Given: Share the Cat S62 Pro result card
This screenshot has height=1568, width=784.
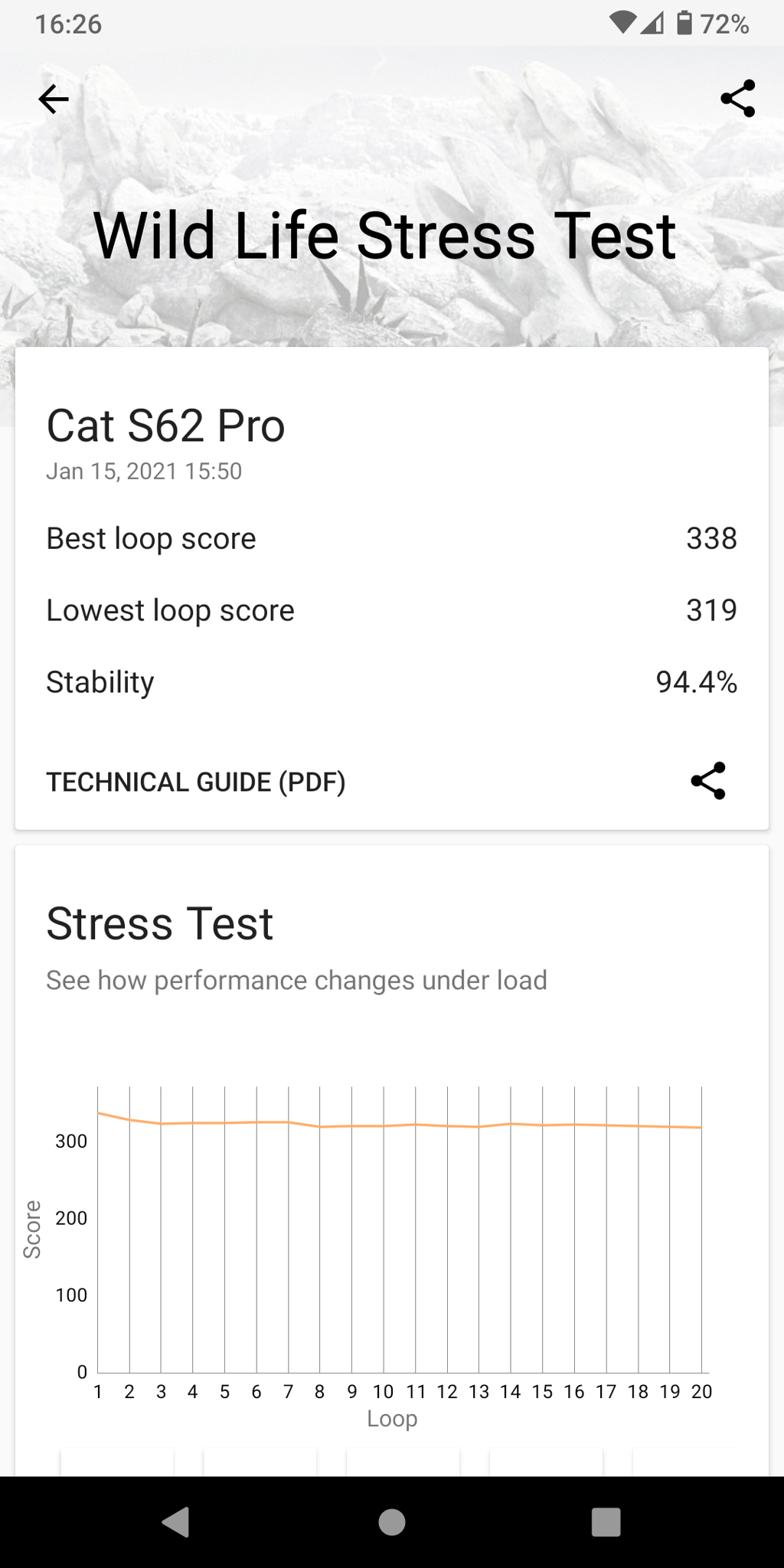Looking at the screenshot, I should pyautogui.click(x=708, y=781).
